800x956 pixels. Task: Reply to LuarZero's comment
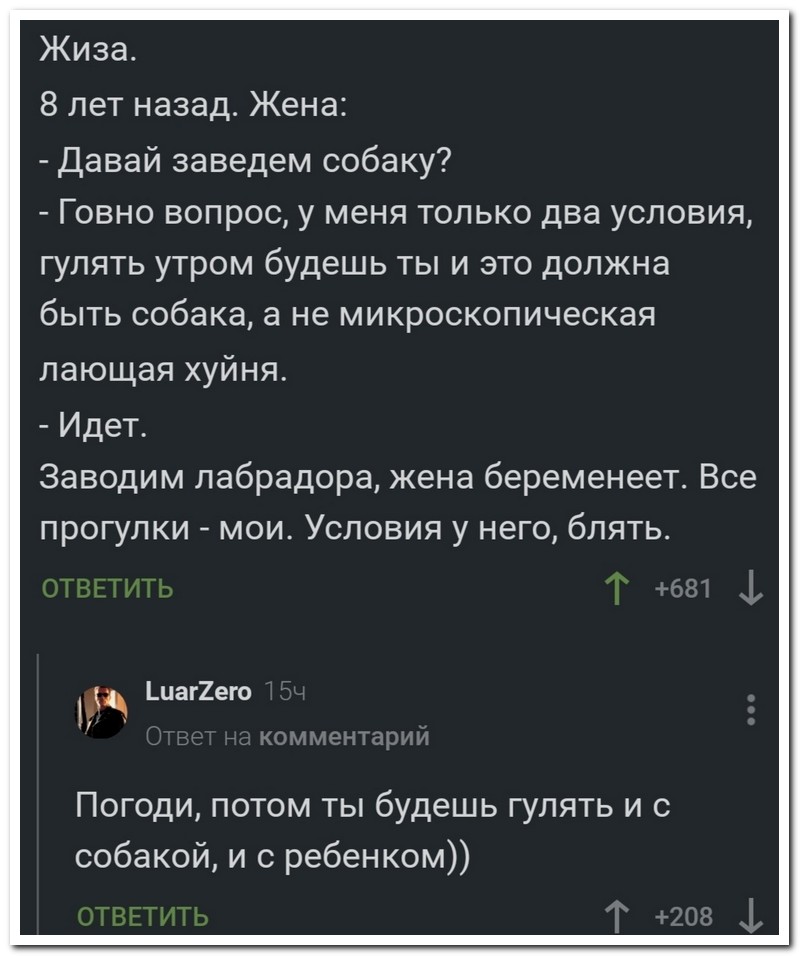click(144, 915)
